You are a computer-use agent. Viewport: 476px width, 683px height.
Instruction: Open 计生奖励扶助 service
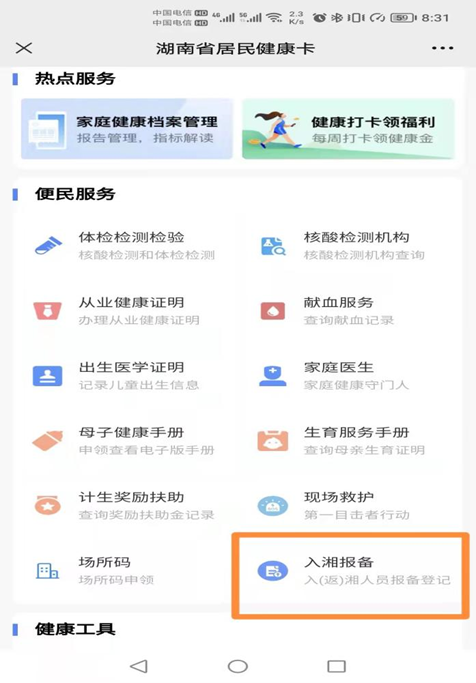click(124, 506)
